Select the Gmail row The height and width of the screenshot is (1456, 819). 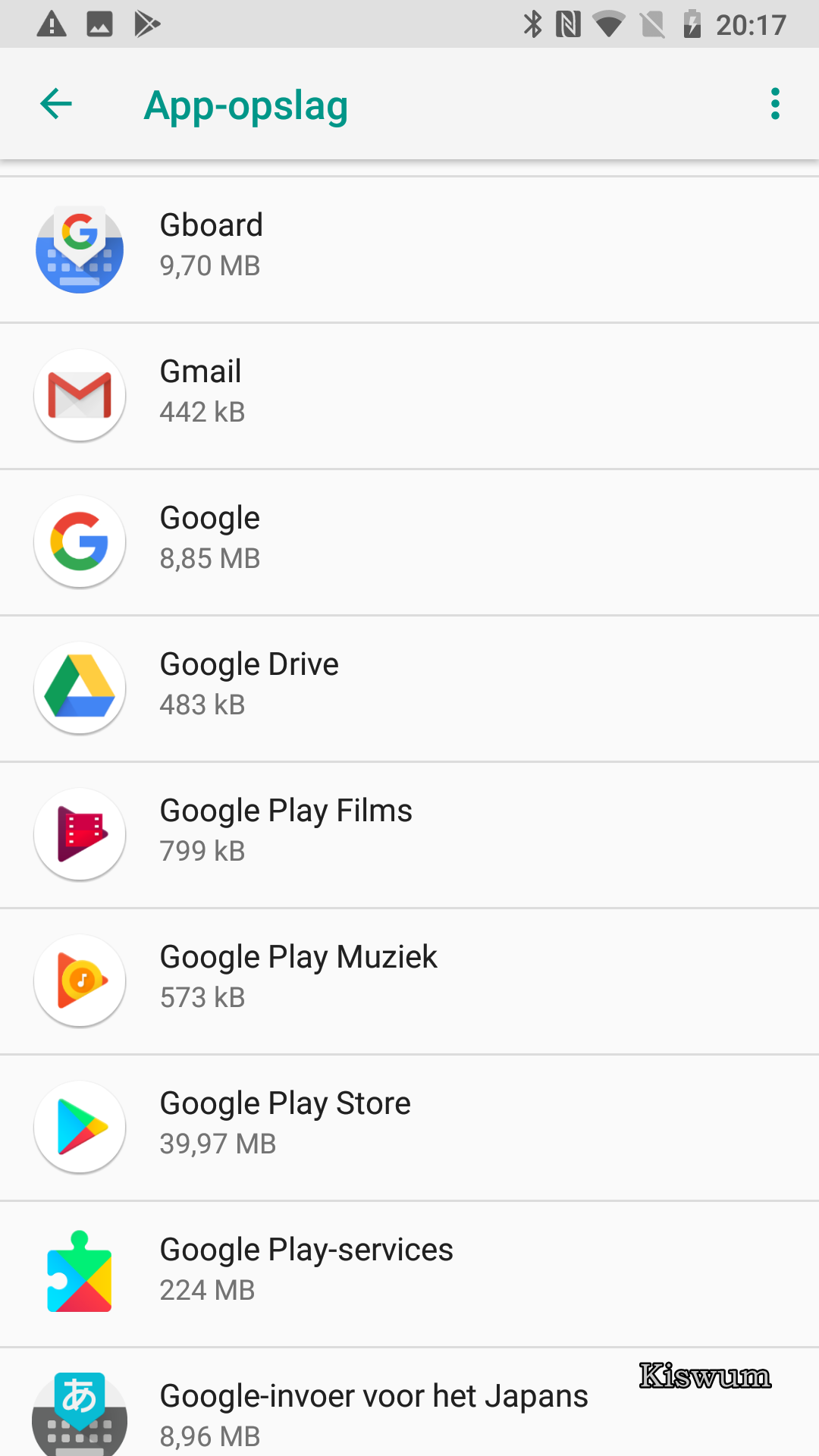[x=409, y=396]
